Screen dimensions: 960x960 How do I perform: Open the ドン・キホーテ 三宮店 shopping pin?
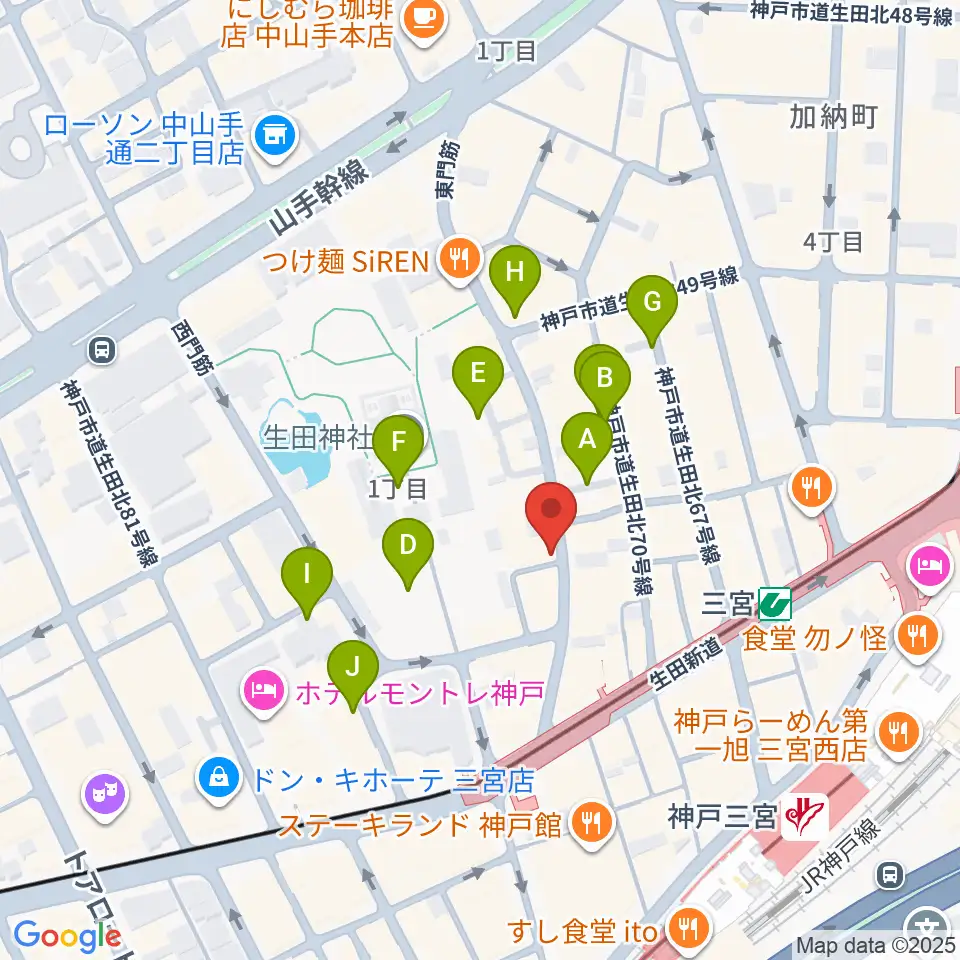(216, 776)
